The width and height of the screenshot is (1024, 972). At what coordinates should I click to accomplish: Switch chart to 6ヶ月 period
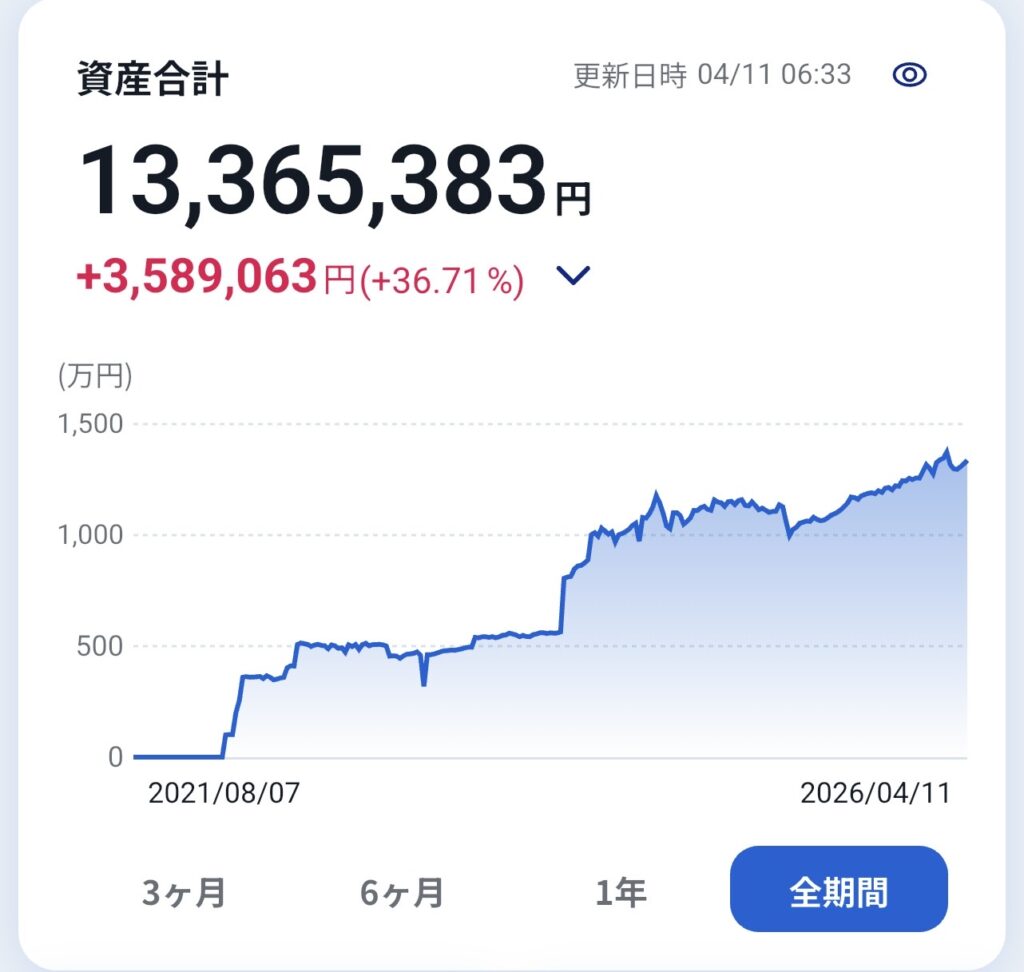[402, 891]
